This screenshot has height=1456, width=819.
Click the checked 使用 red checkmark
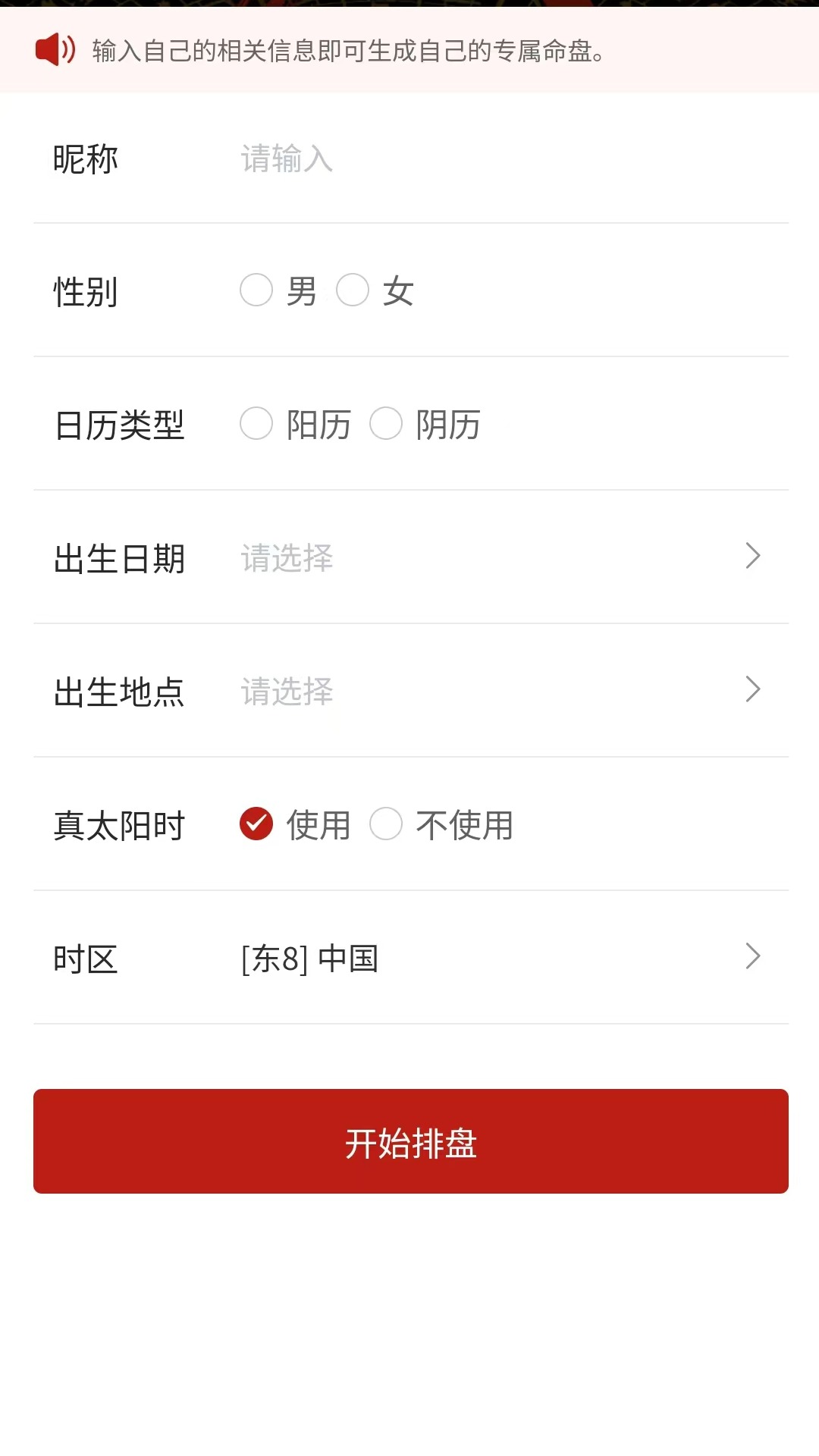click(257, 822)
